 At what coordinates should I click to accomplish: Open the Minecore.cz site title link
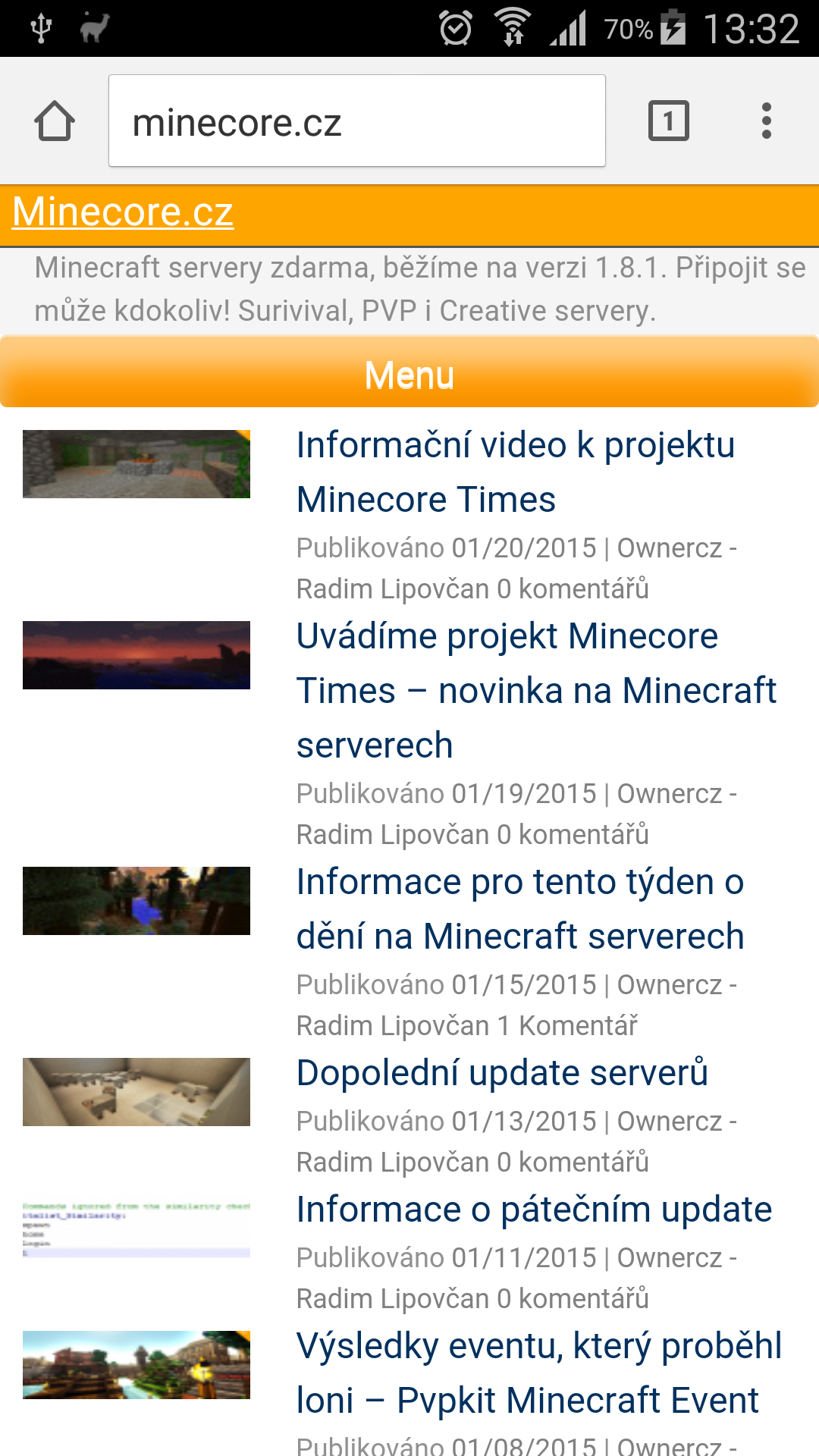123,212
